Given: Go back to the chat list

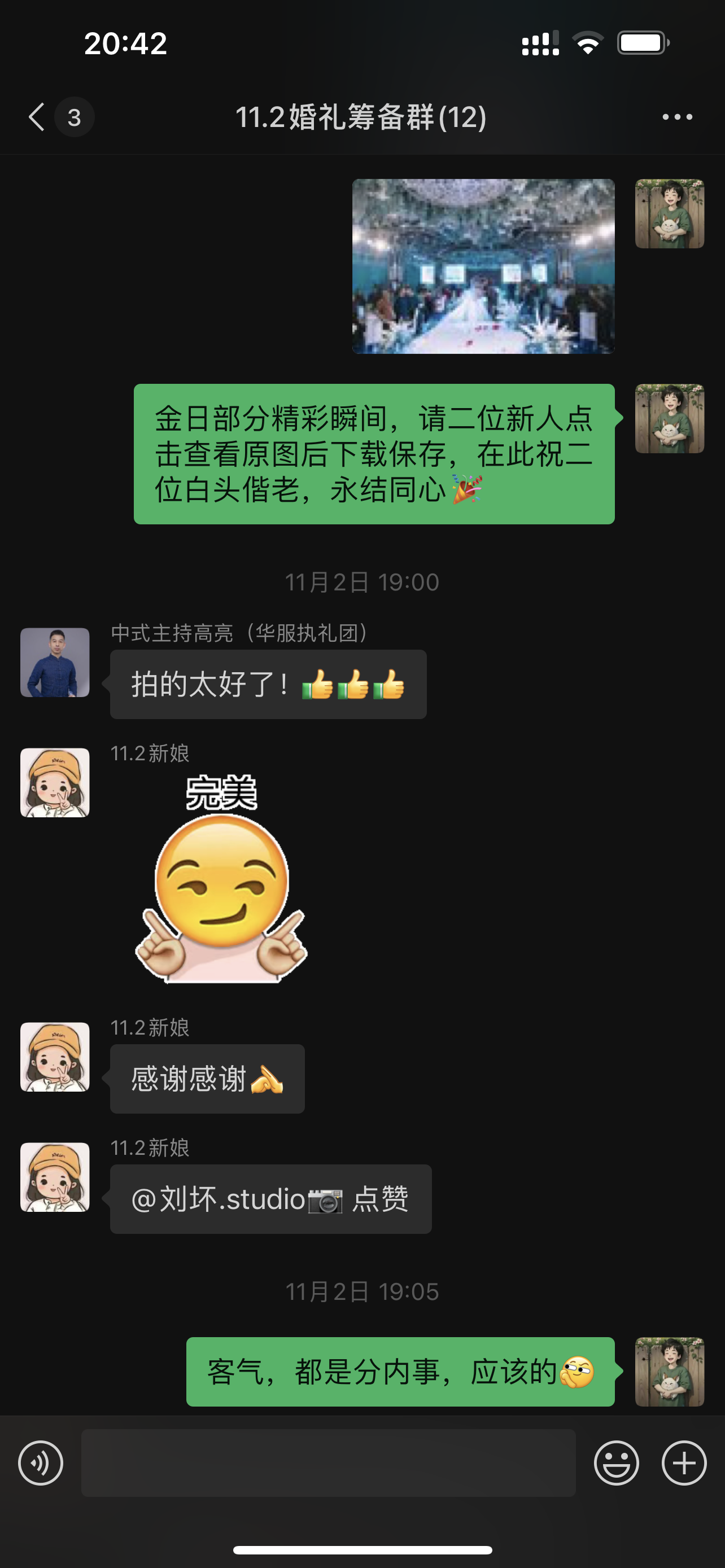Looking at the screenshot, I should pos(38,117).
